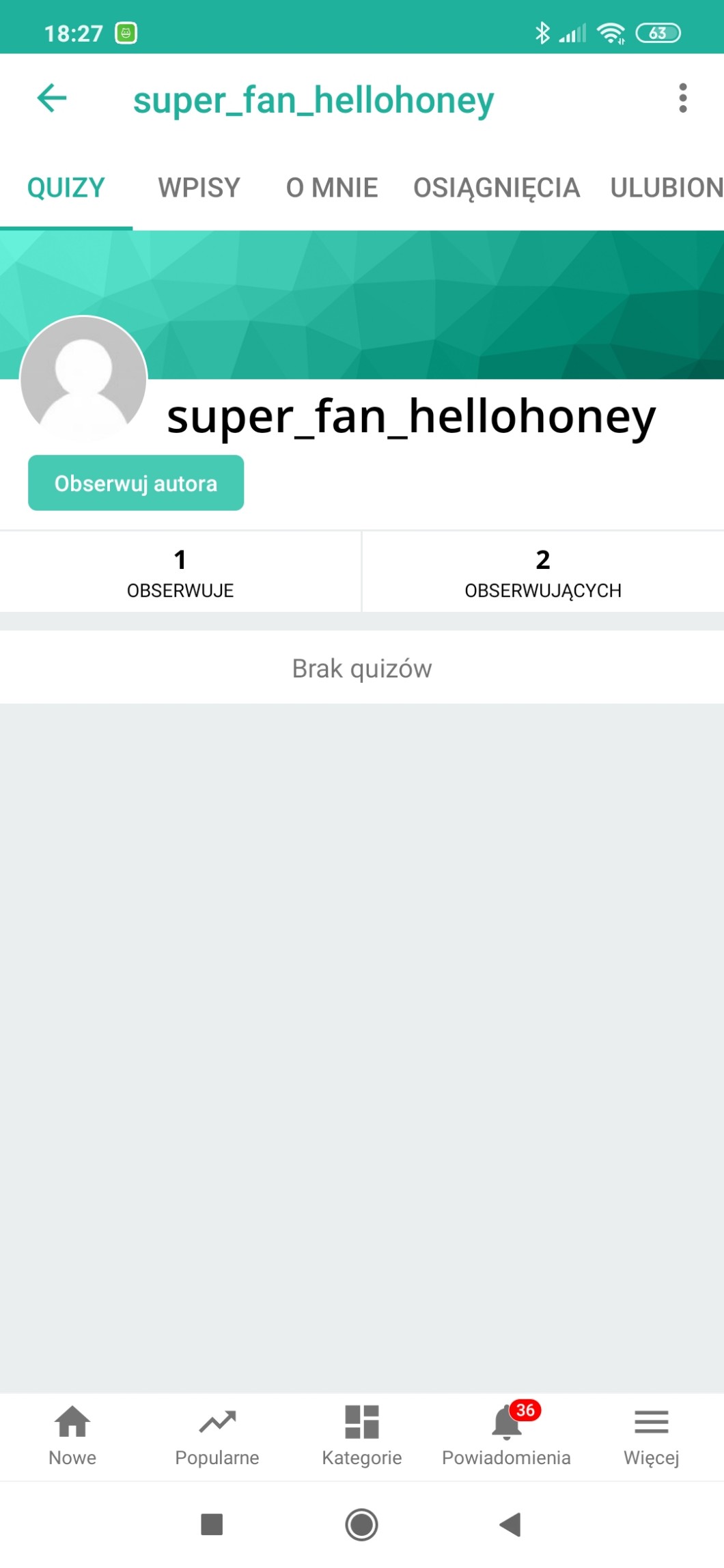The height and width of the screenshot is (1568, 724).
Task: View the OBSERWUJE list
Action: click(x=180, y=572)
